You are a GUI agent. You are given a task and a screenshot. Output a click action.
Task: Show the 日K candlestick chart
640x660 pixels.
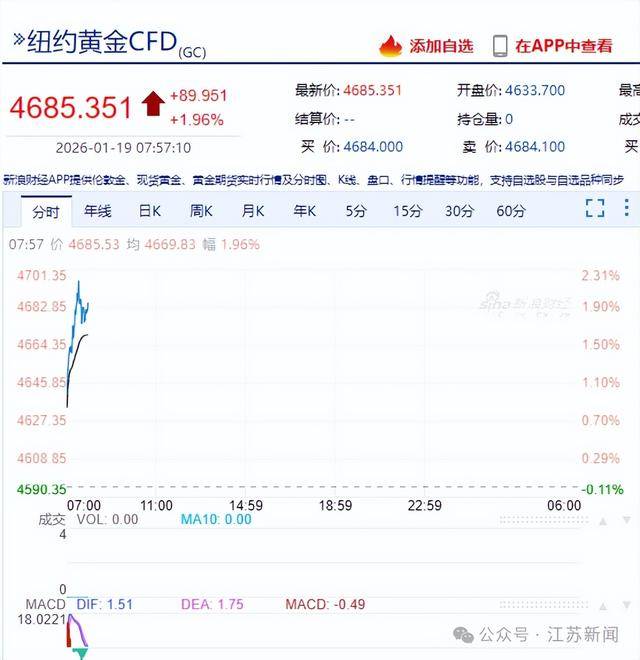click(150, 211)
